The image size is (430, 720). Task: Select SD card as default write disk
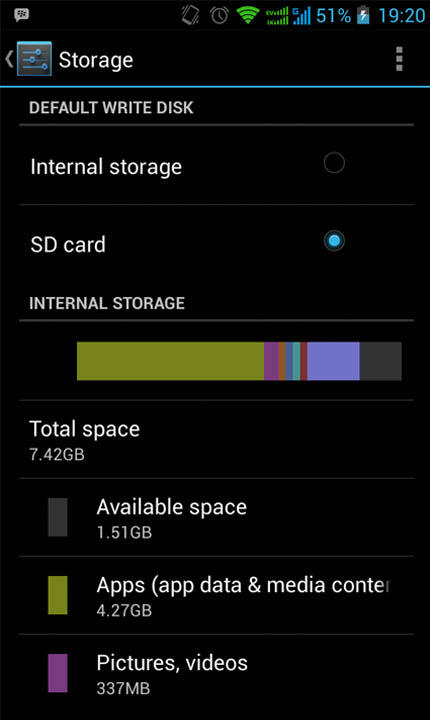click(x=216, y=244)
